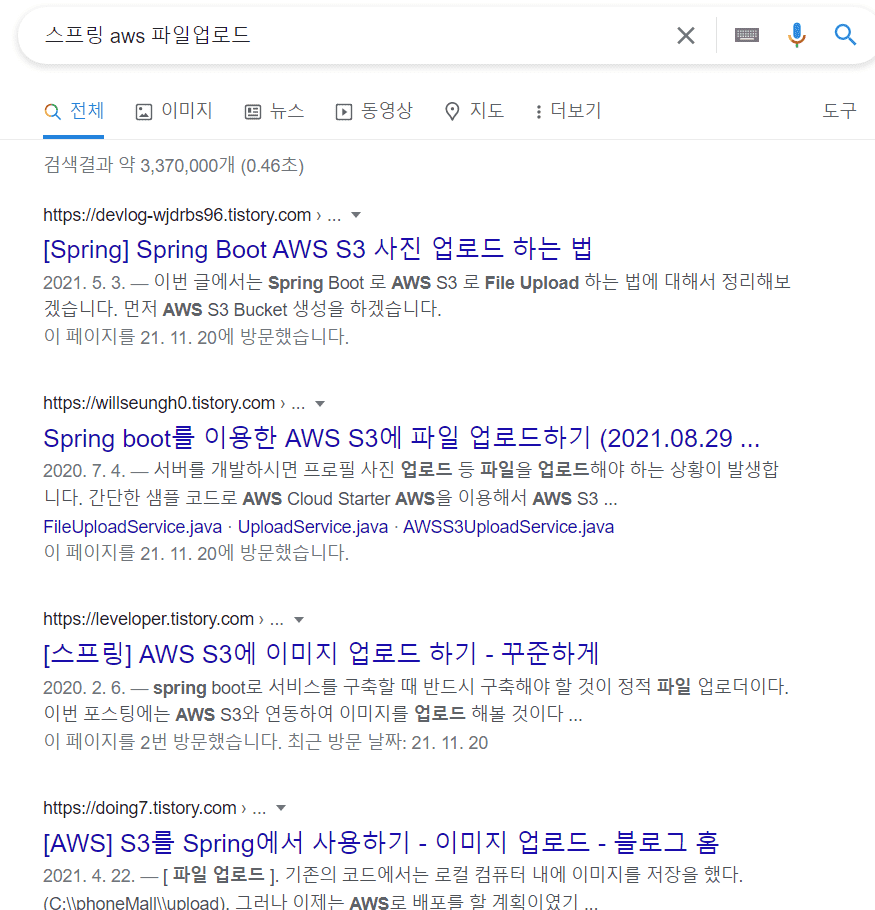Switch to the 이미지 tab

tap(174, 111)
